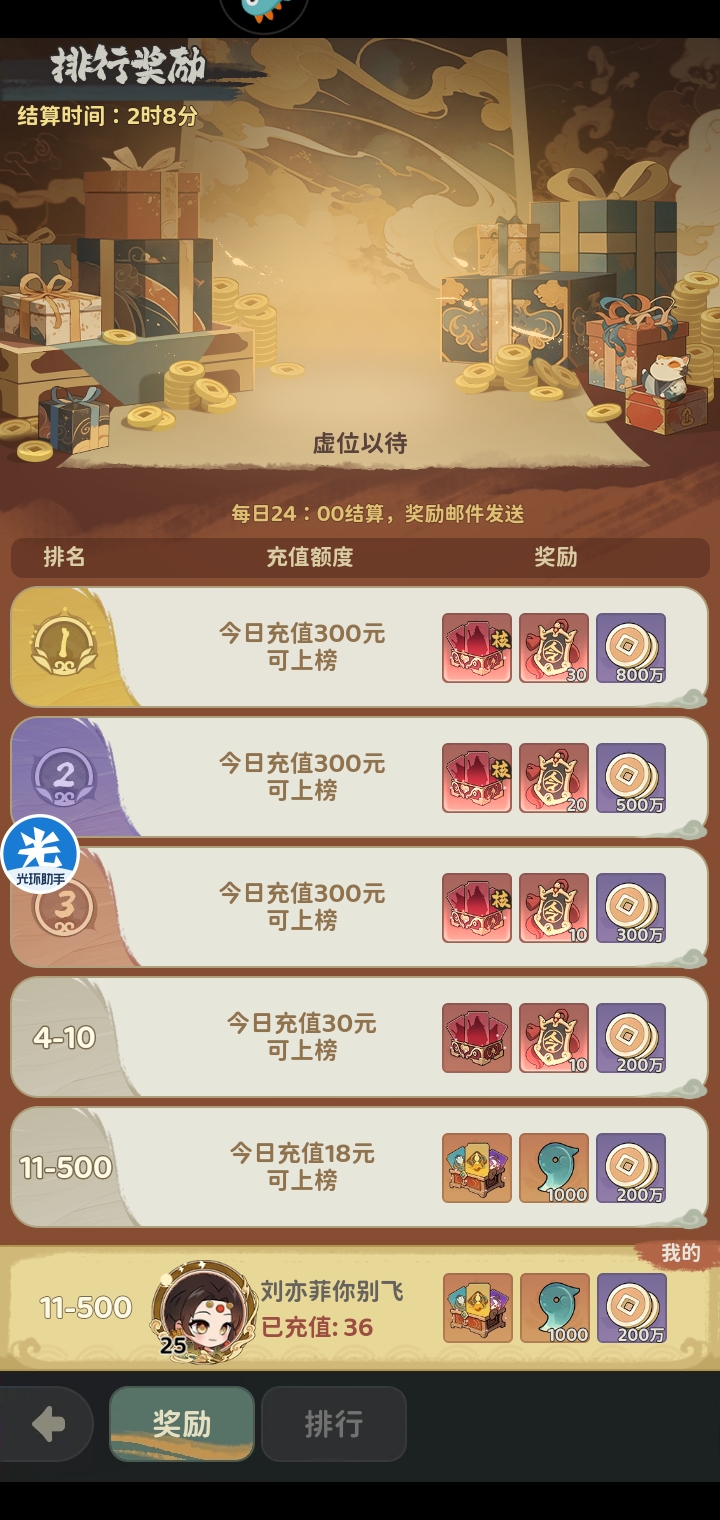Check the token reward with 20 in rank 2
Image resolution: width=720 pixels, height=1520 pixels.
click(x=554, y=778)
